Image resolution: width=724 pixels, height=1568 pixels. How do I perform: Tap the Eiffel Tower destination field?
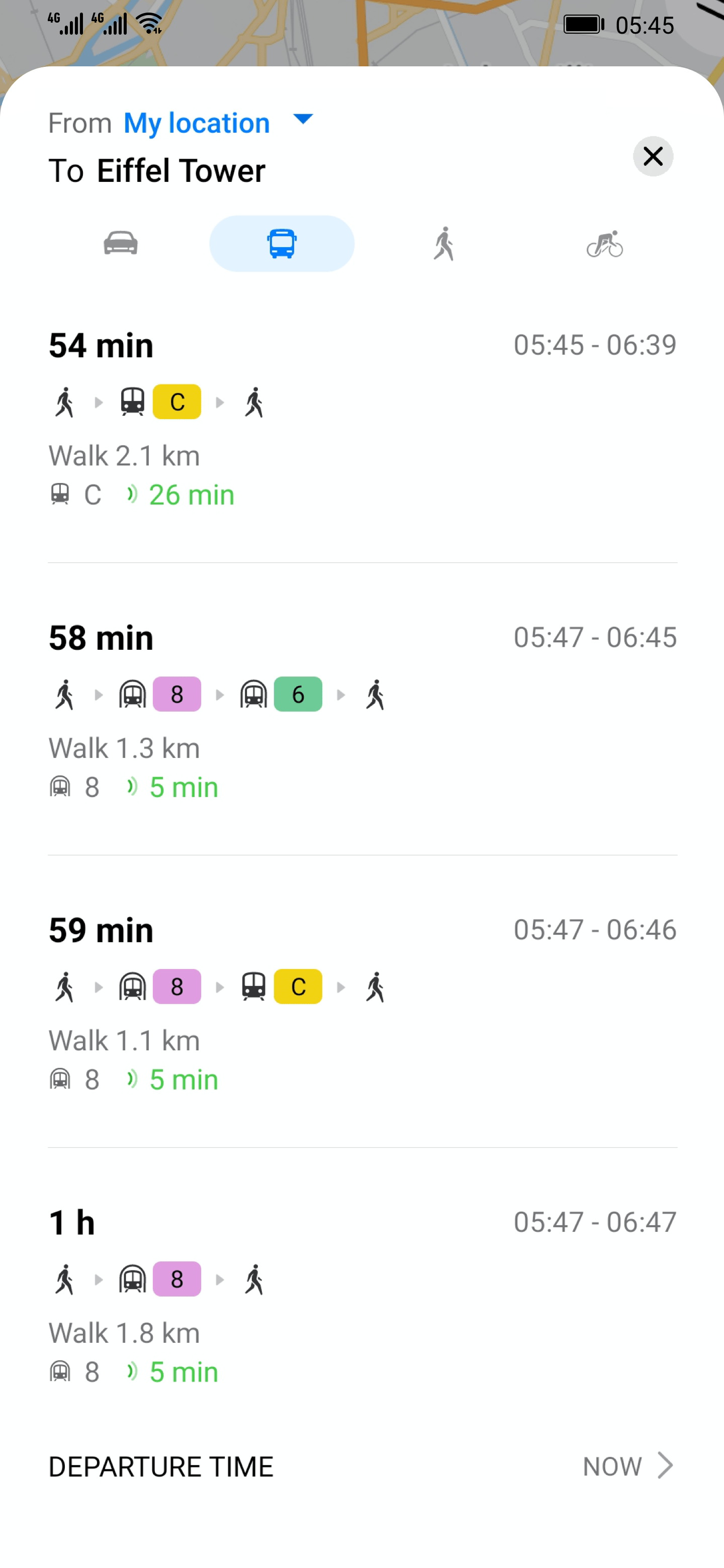pyautogui.click(x=181, y=170)
